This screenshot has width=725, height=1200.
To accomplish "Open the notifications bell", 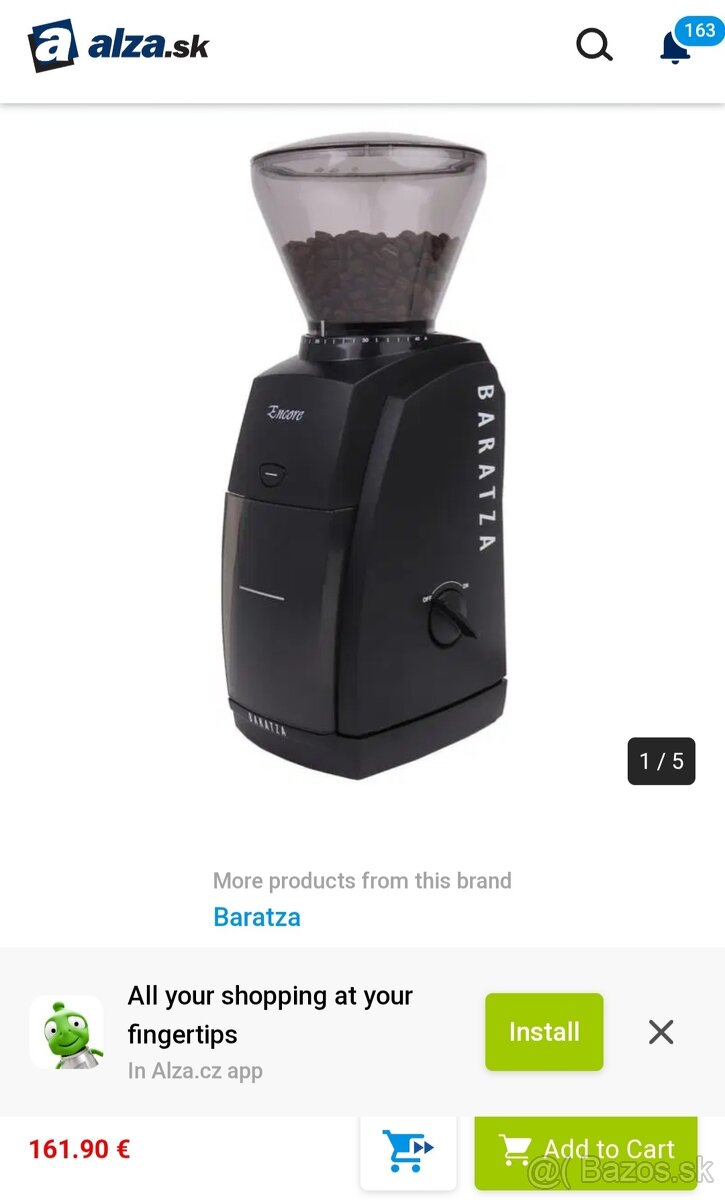I will click(677, 47).
